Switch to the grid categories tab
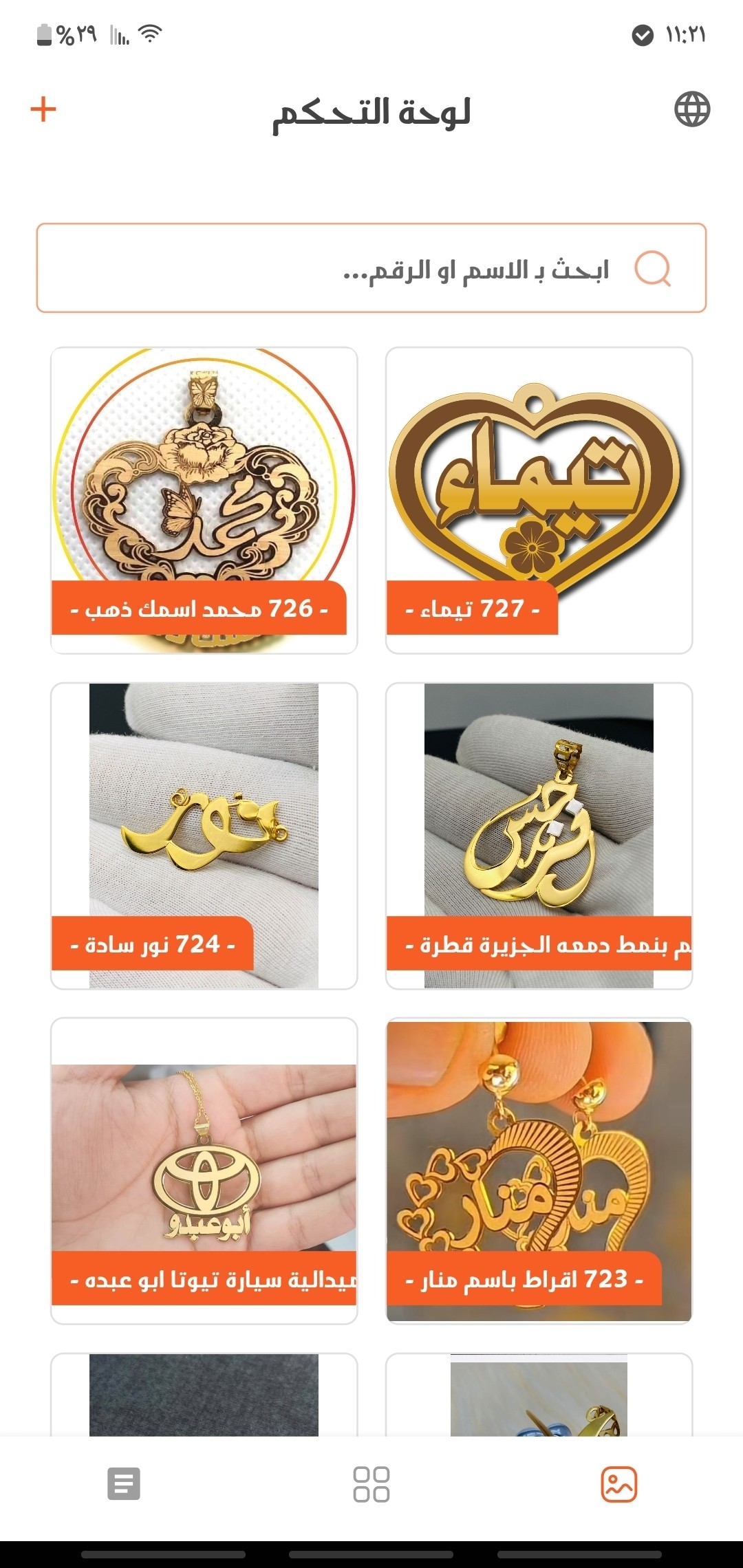 (x=371, y=1484)
